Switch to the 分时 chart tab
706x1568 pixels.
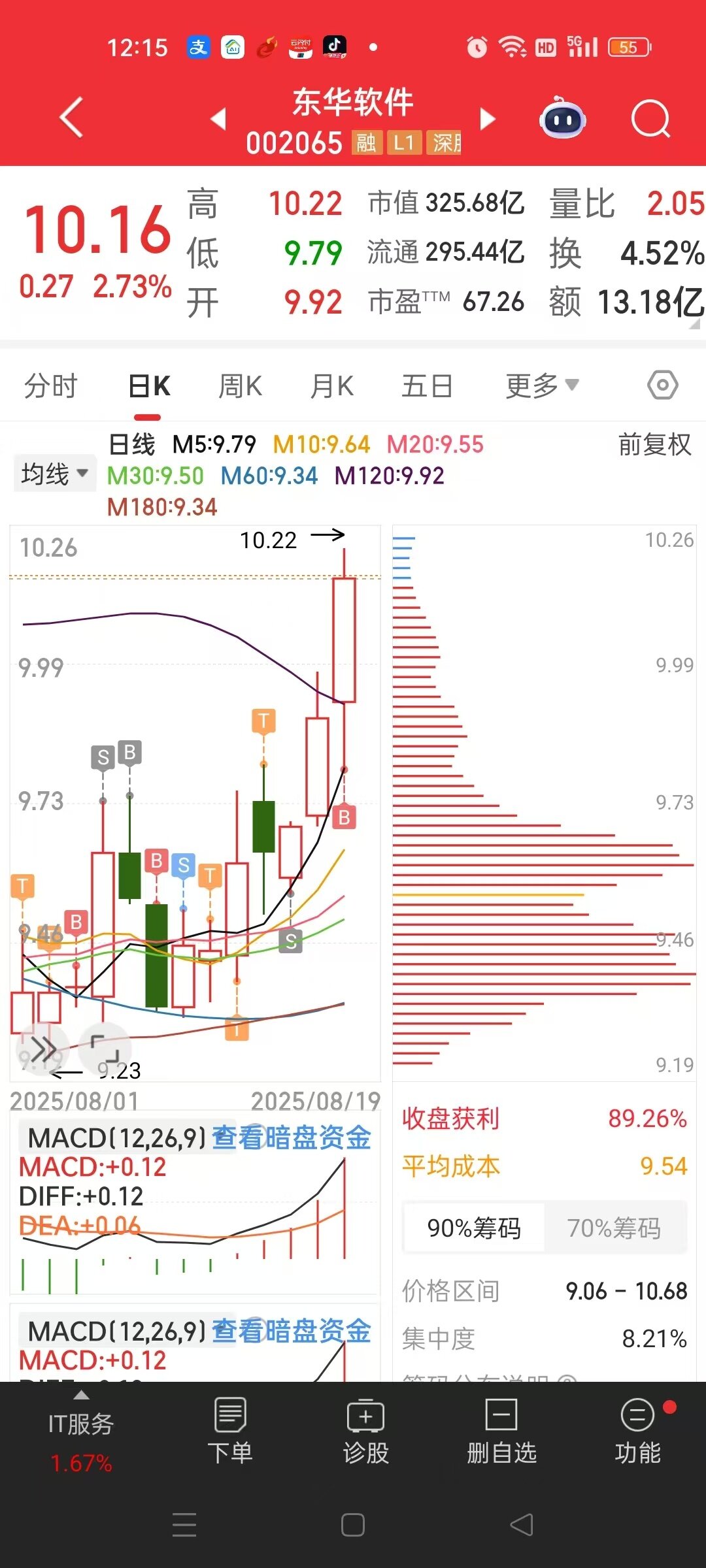[51, 386]
